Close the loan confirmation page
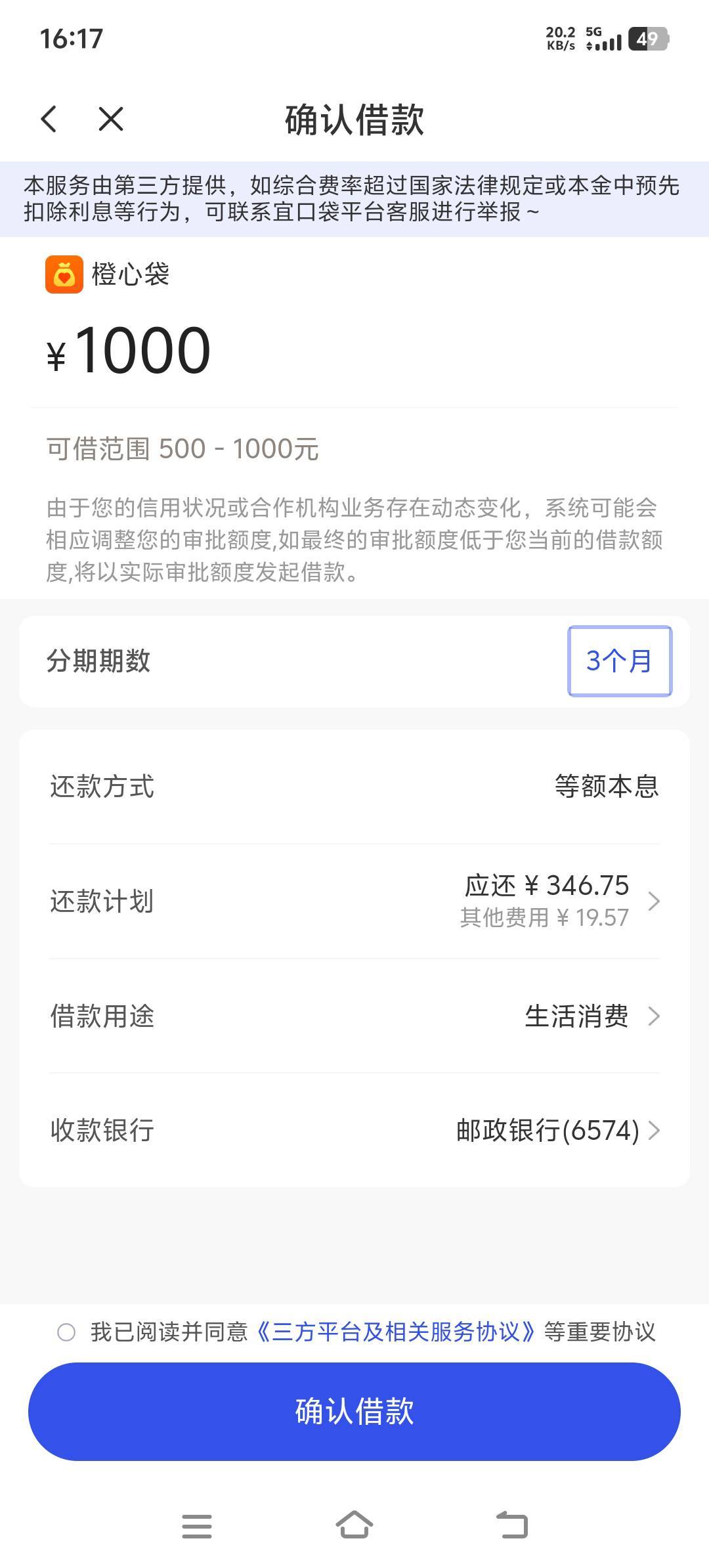This screenshot has height=1568, width=709. pyautogui.click(x=110, y=120)
